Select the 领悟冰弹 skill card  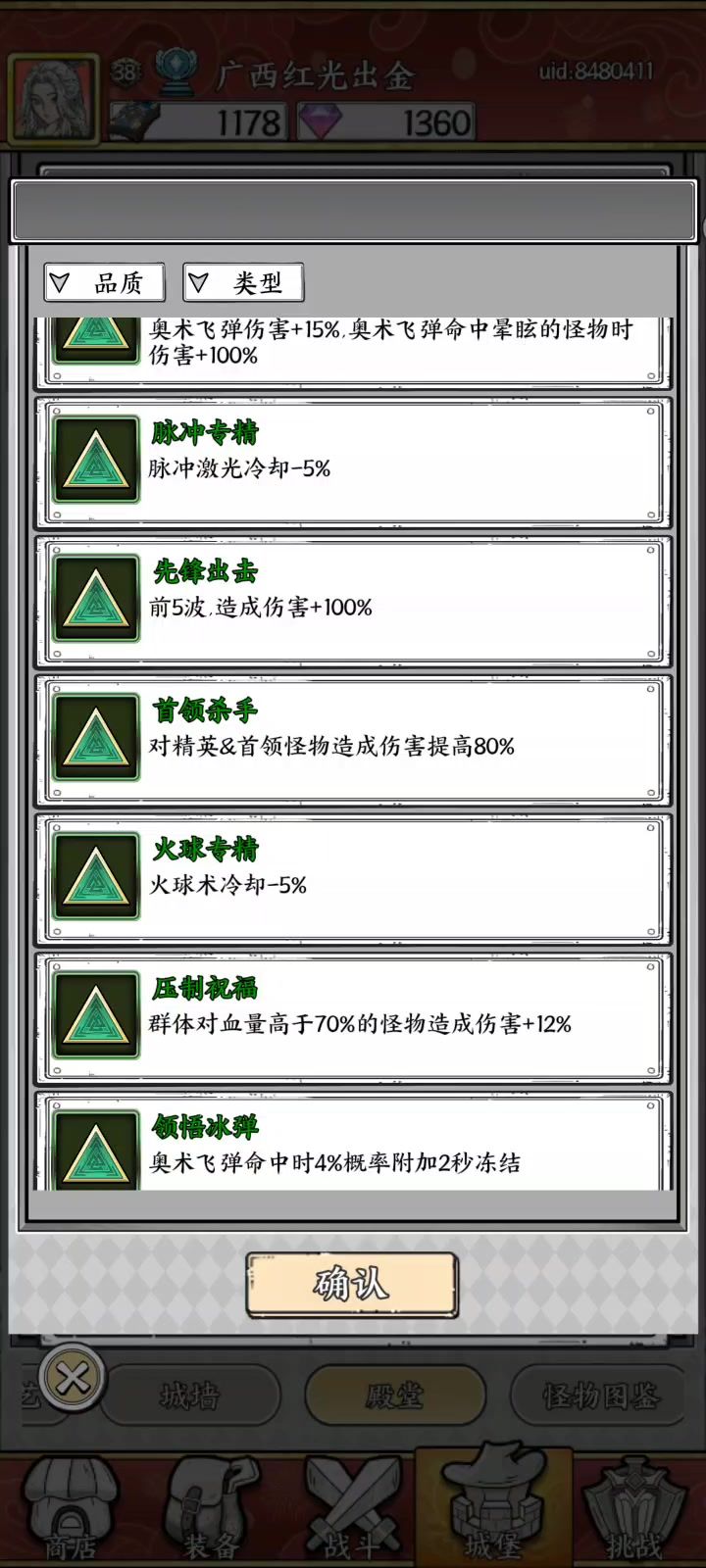point(353,1145)
